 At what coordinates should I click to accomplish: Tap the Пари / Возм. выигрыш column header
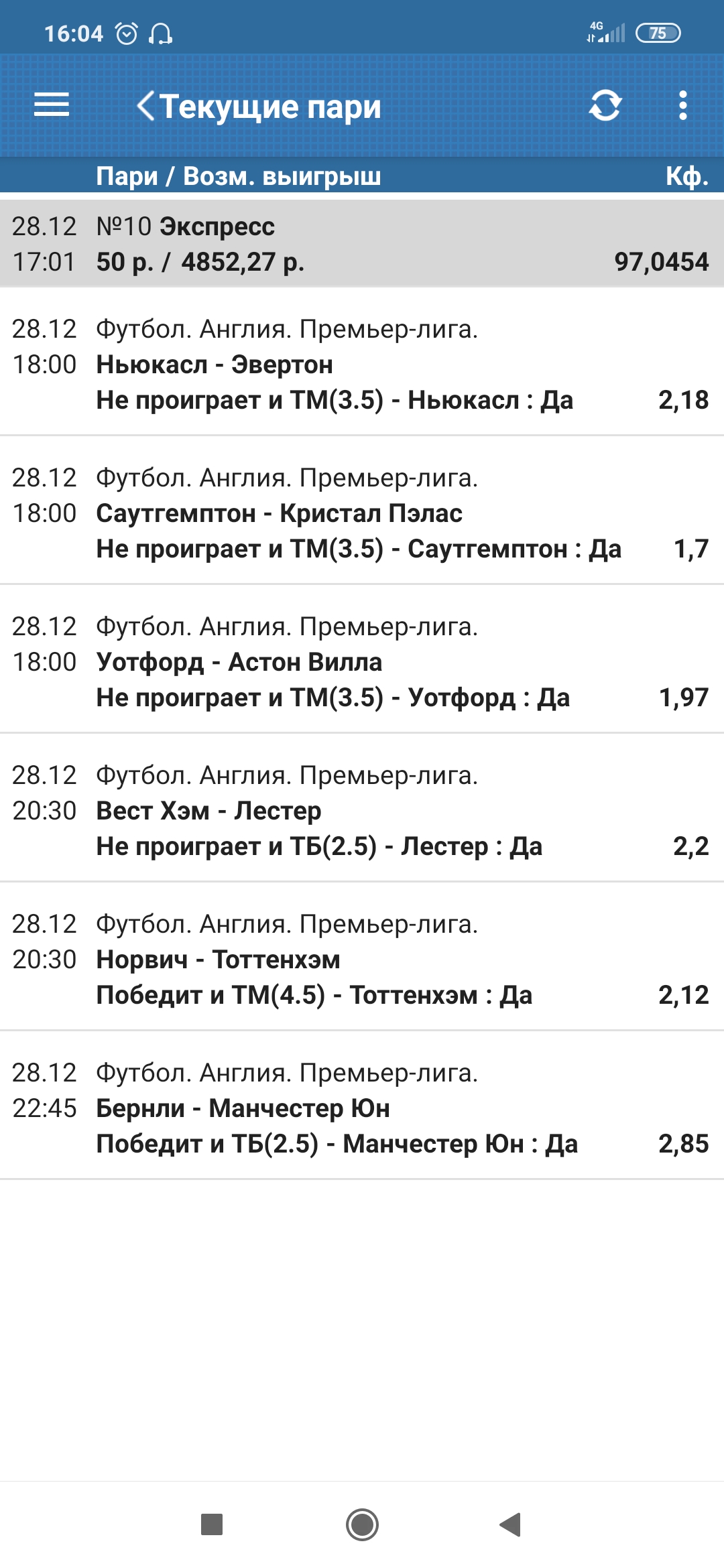pos(235,178)
